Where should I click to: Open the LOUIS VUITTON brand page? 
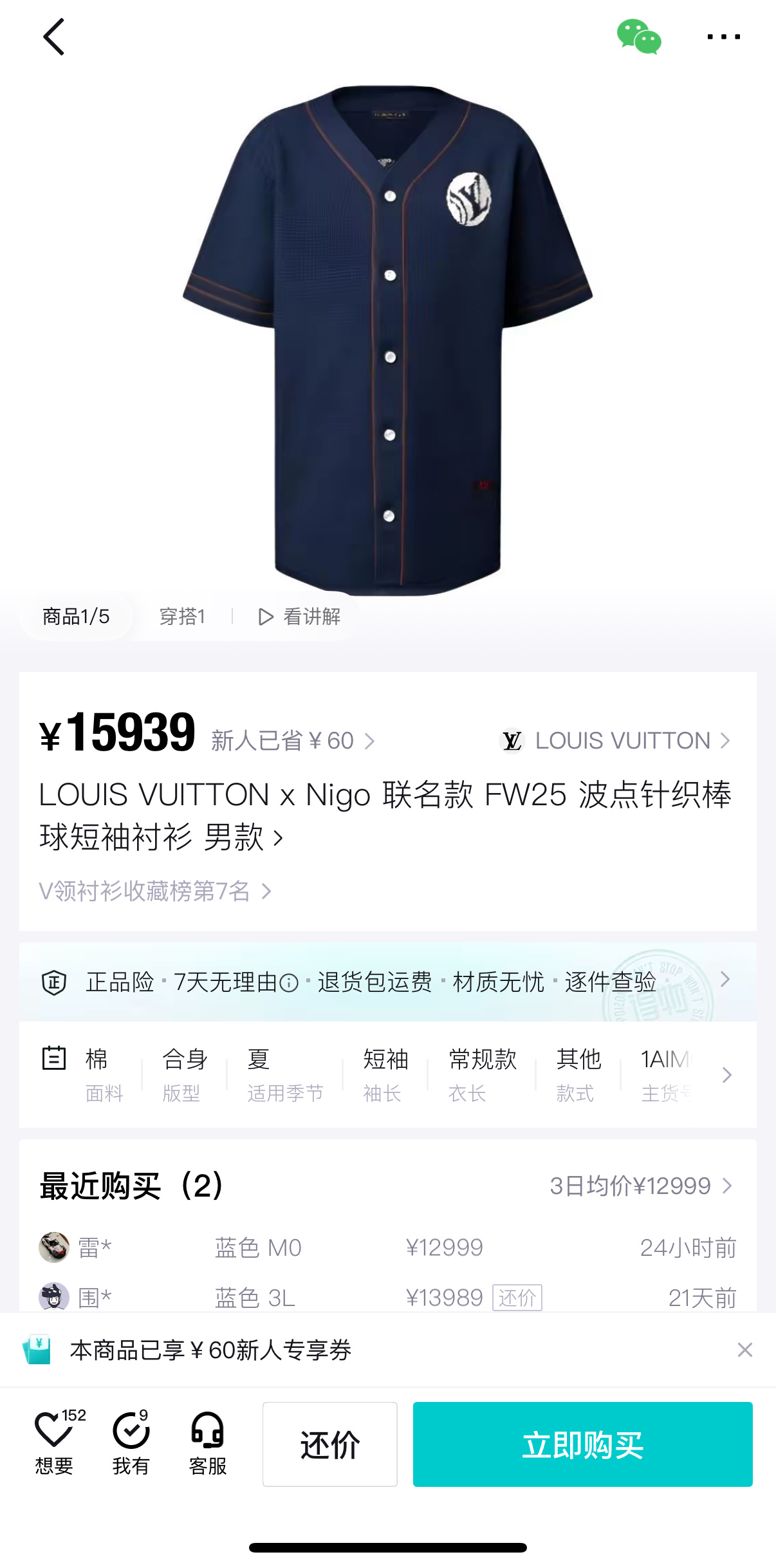pyautogui.click(x=616, y=741)
